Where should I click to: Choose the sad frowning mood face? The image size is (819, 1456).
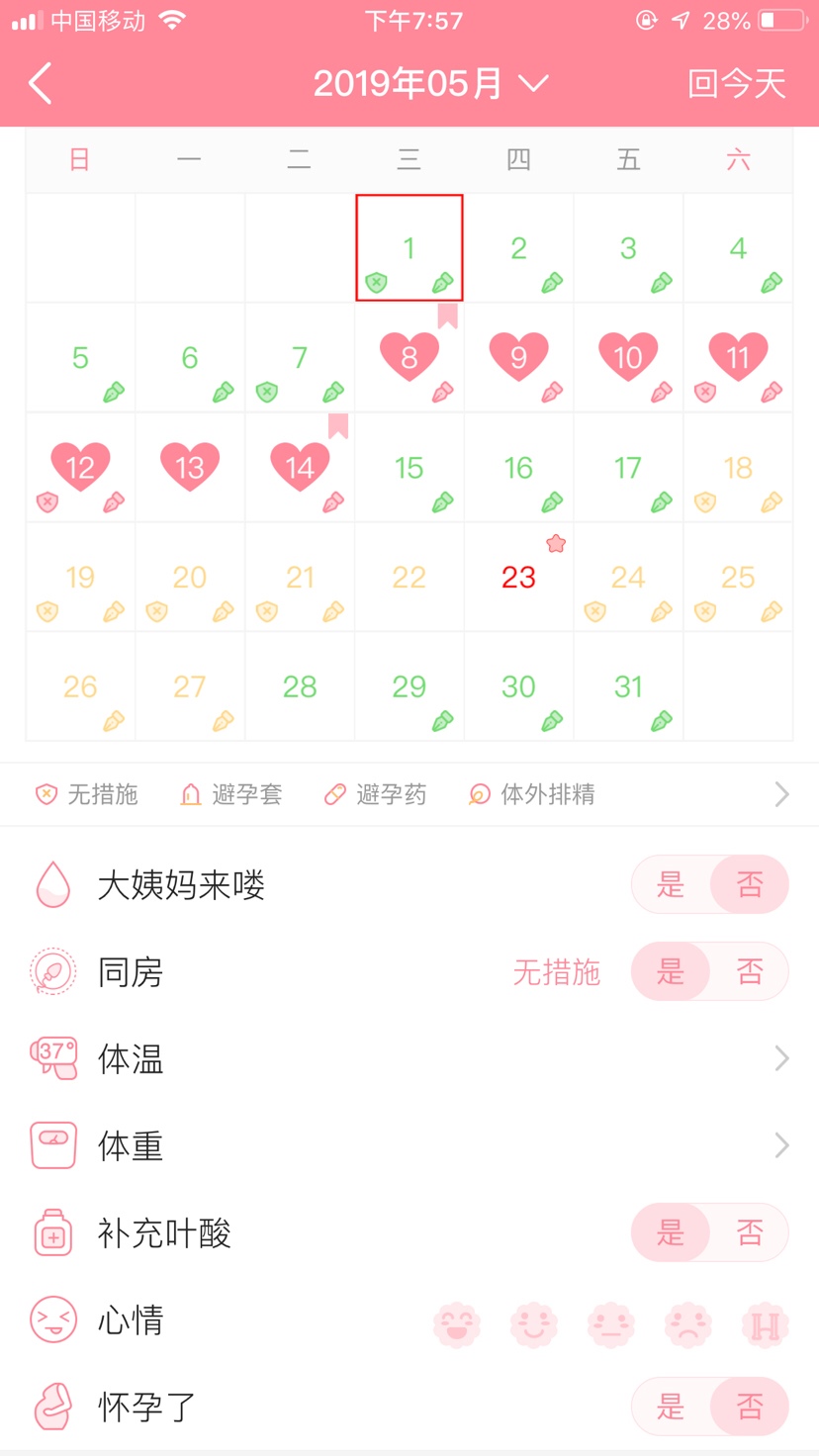688,1323
